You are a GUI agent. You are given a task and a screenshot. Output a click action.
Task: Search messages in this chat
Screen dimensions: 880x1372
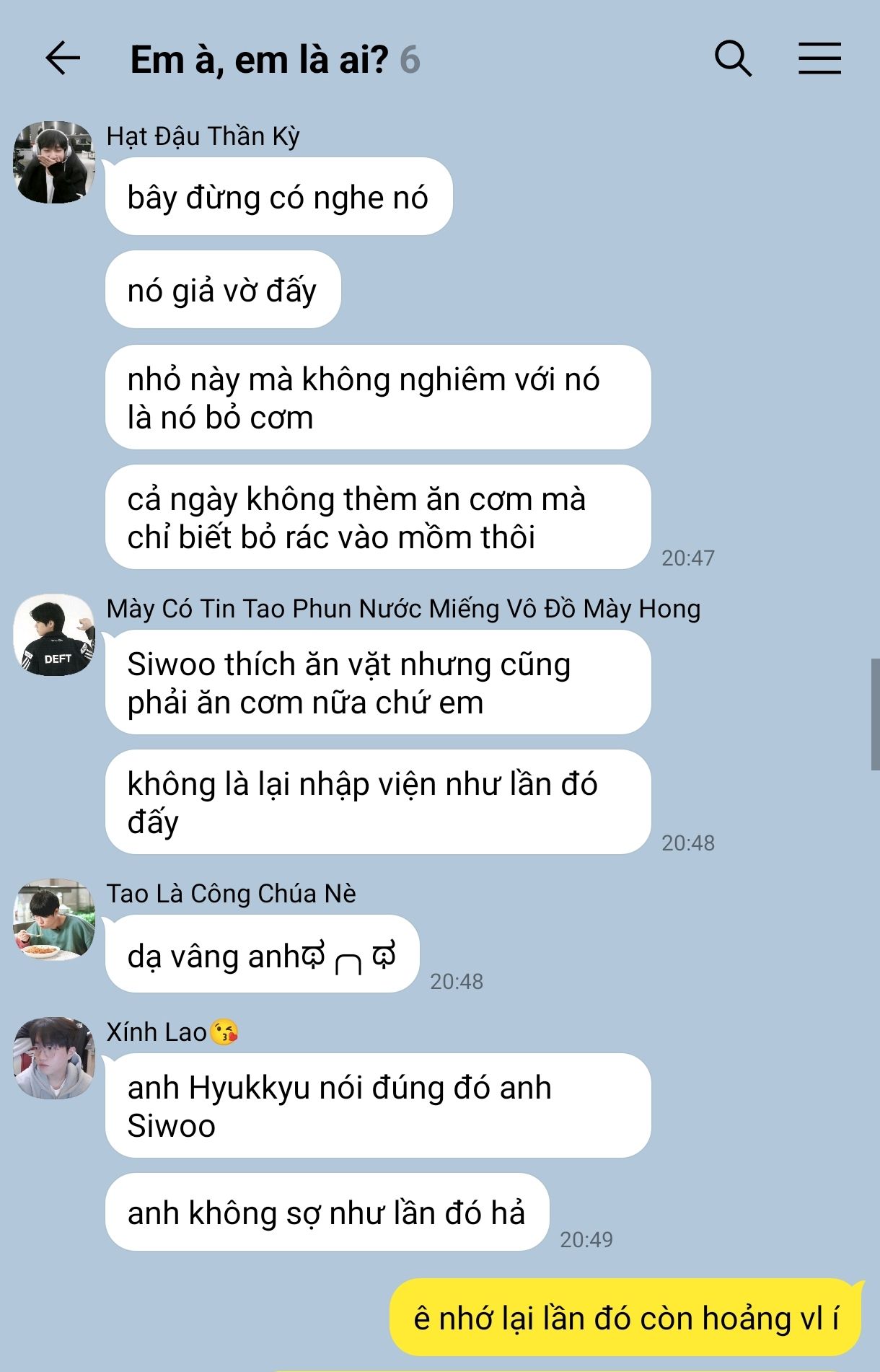click(733, 58)
